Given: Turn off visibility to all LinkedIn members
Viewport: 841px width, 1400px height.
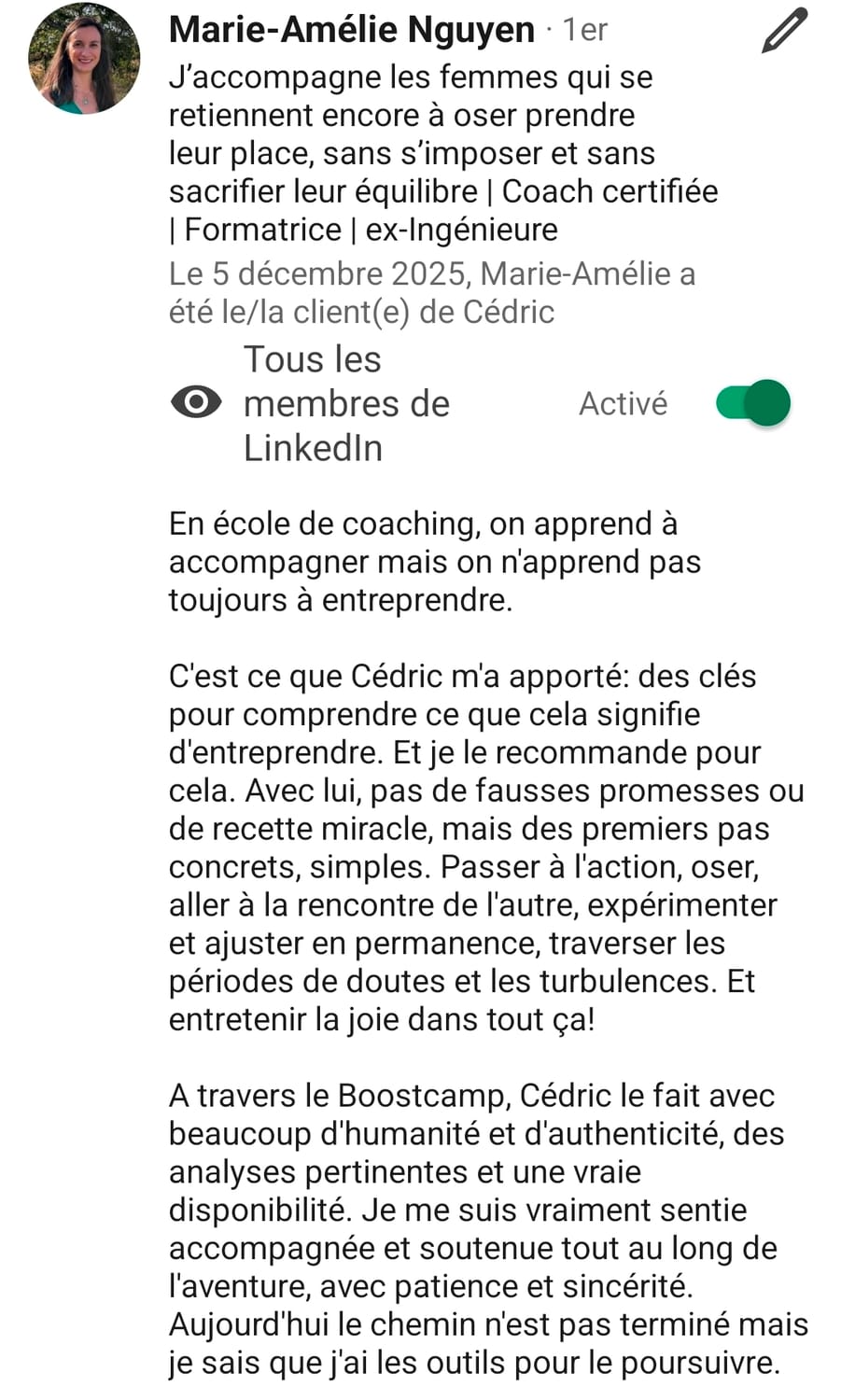Looking at the screenshot, I should pos(753,403).
